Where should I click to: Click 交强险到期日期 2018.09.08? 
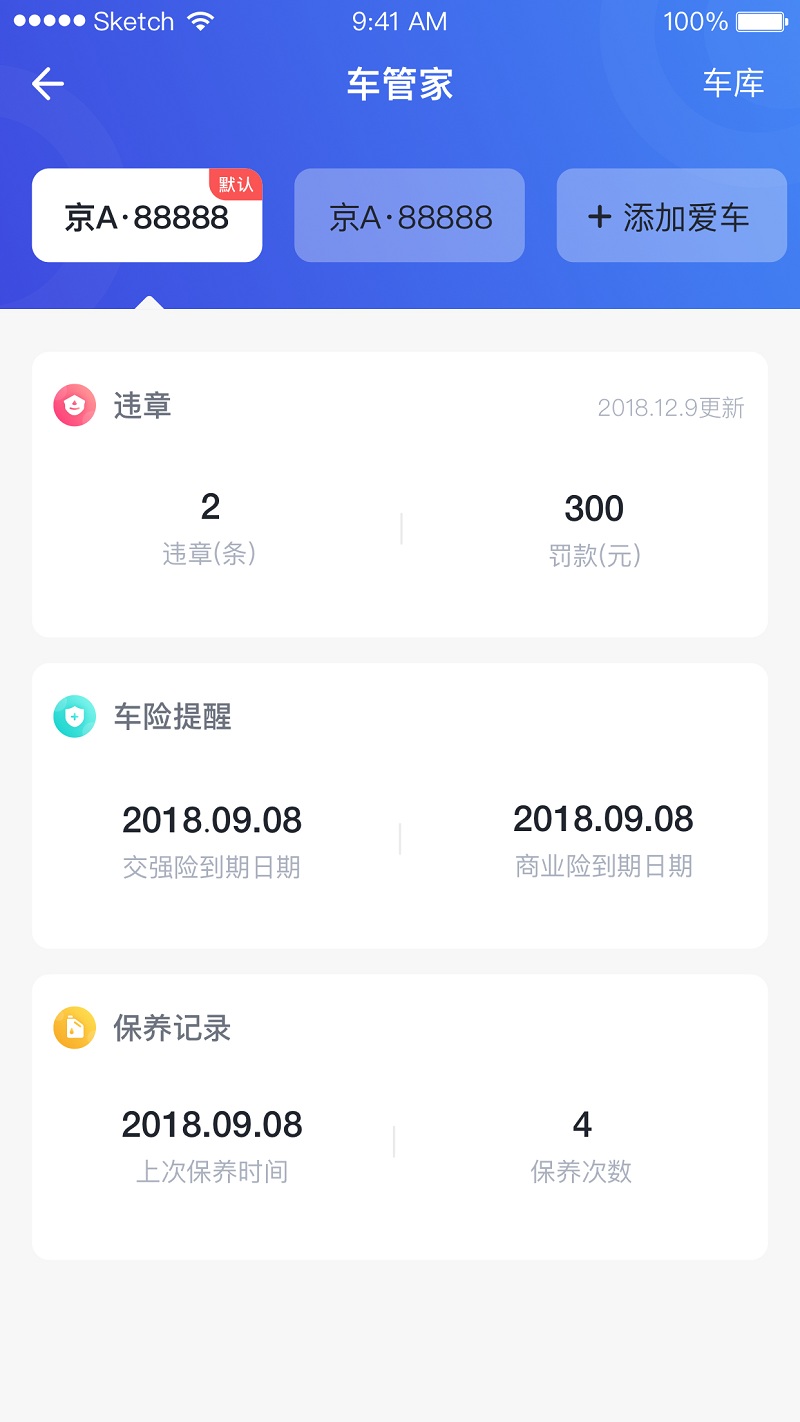[x=212, y=840]
